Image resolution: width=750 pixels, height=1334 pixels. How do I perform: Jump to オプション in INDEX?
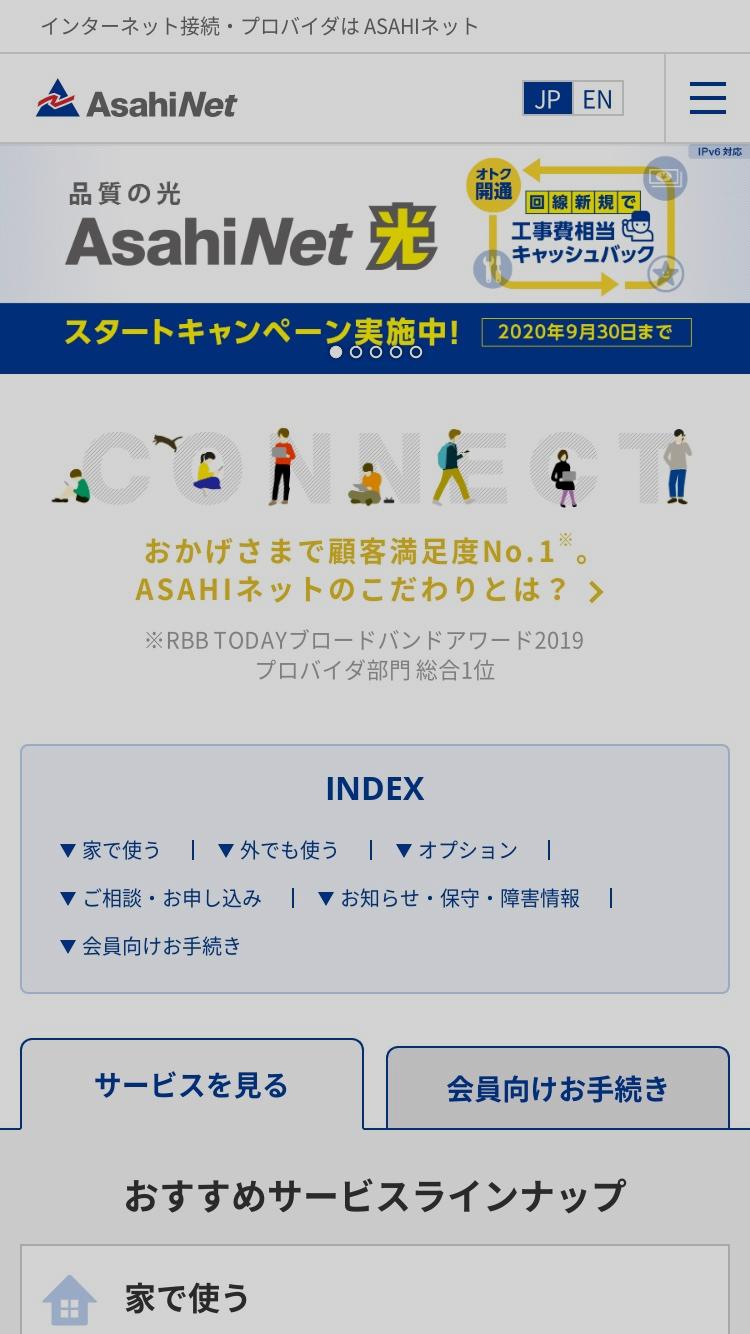point(456,850)
